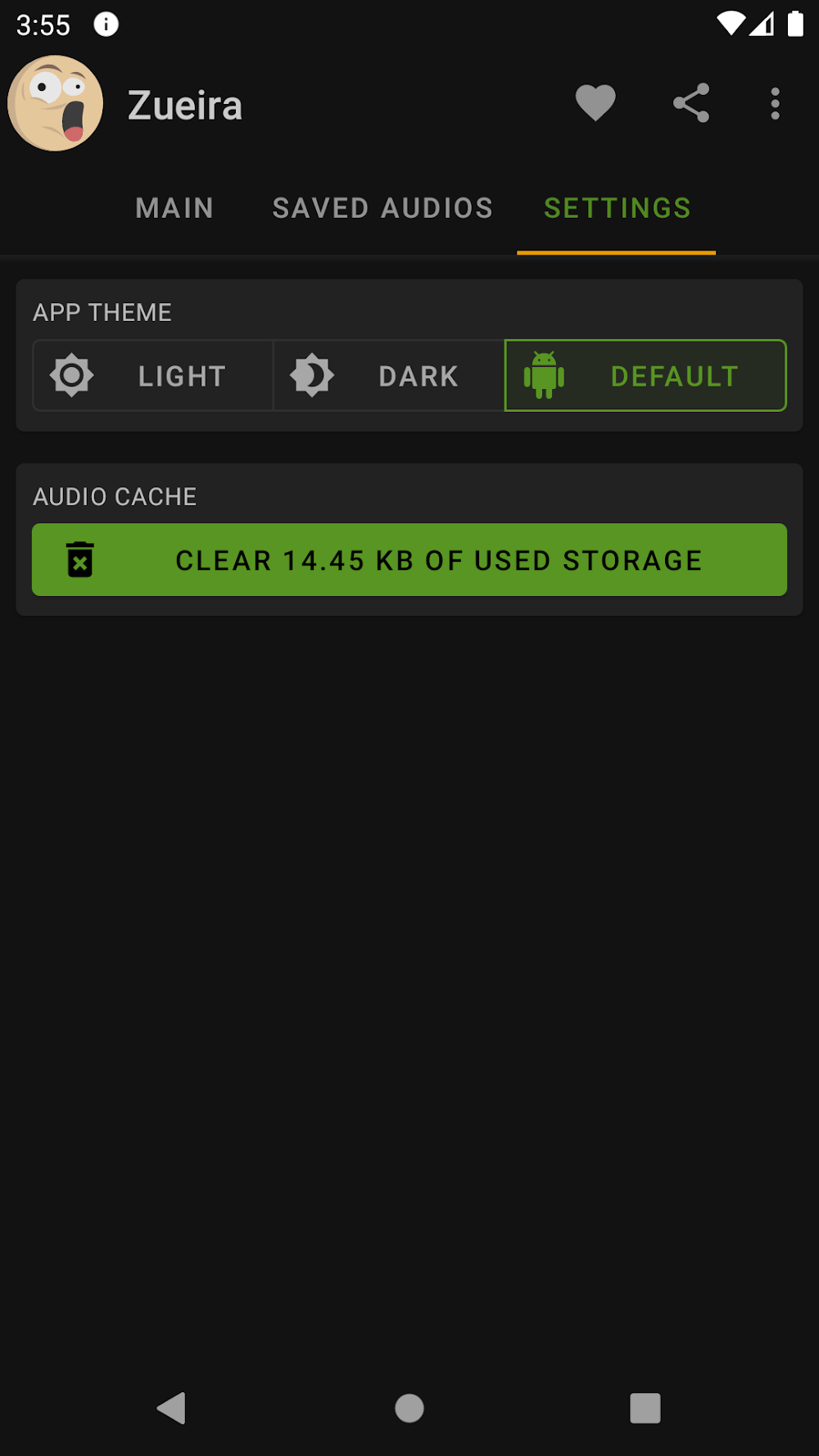Pick the Default app theme
This screenshot has width=819, height=1456.
(645, 376)
